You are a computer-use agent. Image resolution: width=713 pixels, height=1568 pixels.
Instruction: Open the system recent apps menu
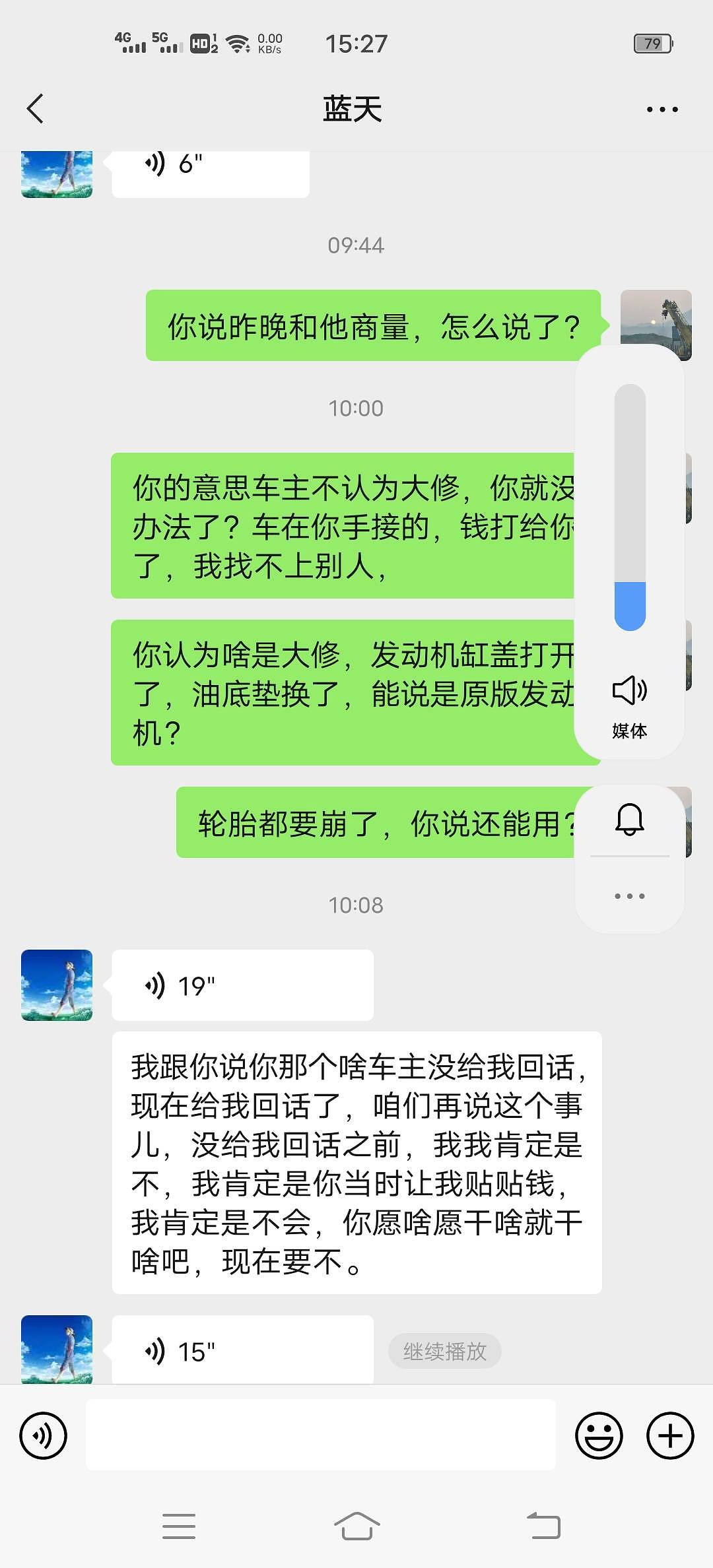point(179,1526)
